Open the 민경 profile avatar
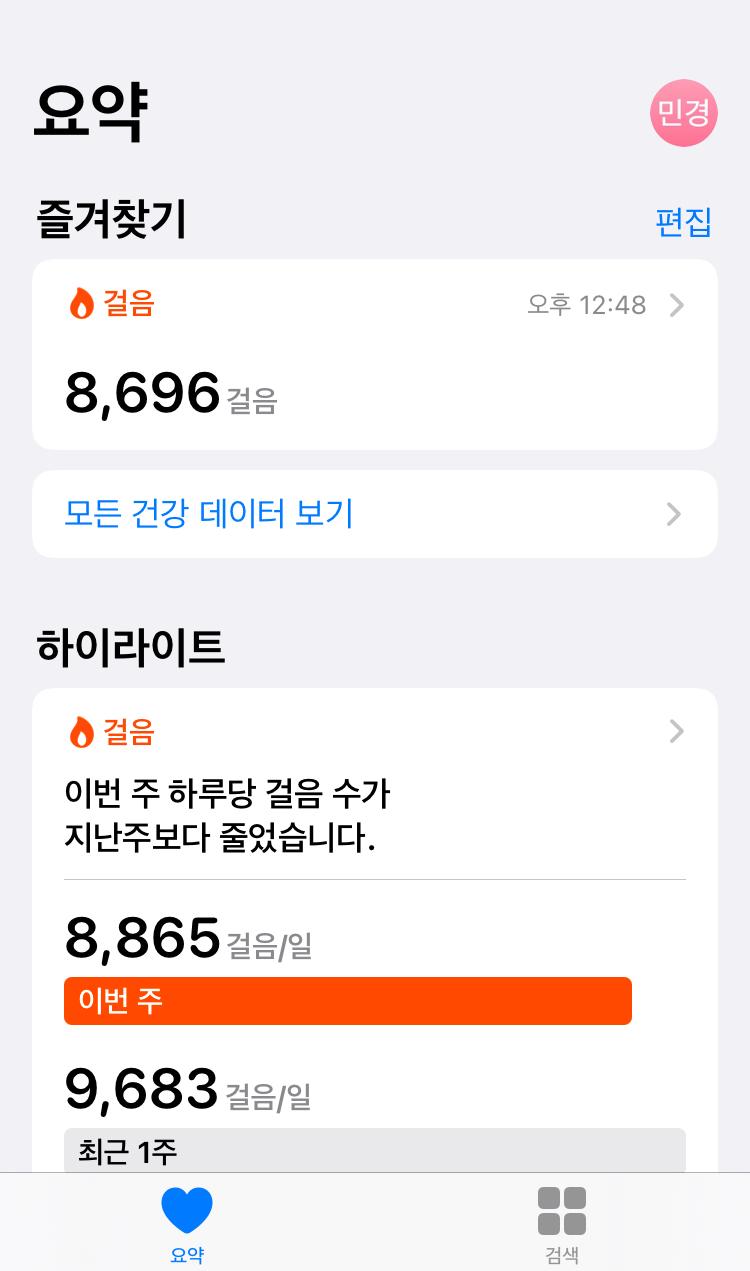The width and height of the screenshot is (750, 1271). [x=684, y=113]
